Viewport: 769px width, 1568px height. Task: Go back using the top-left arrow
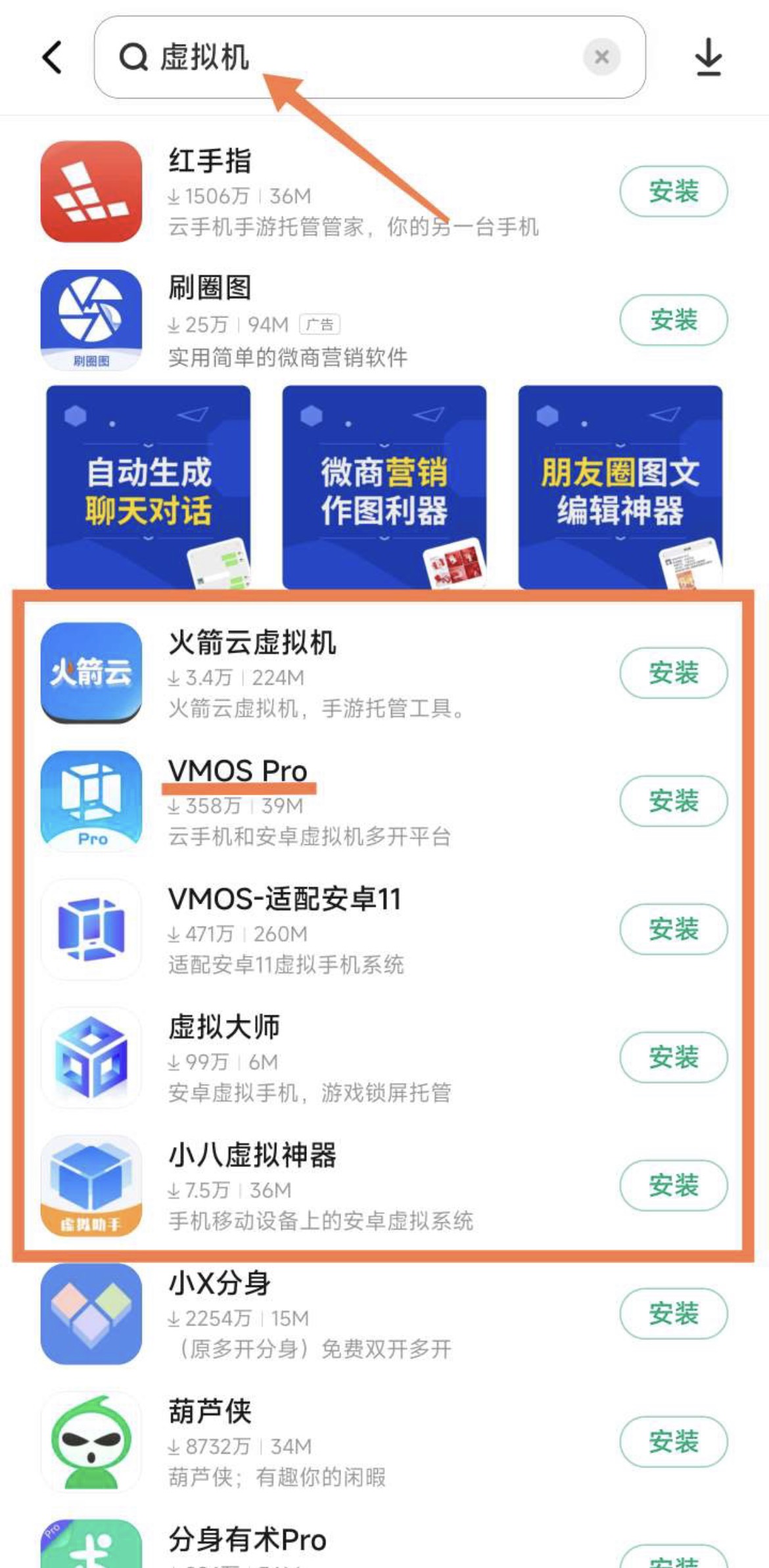[x=53, y=58]
